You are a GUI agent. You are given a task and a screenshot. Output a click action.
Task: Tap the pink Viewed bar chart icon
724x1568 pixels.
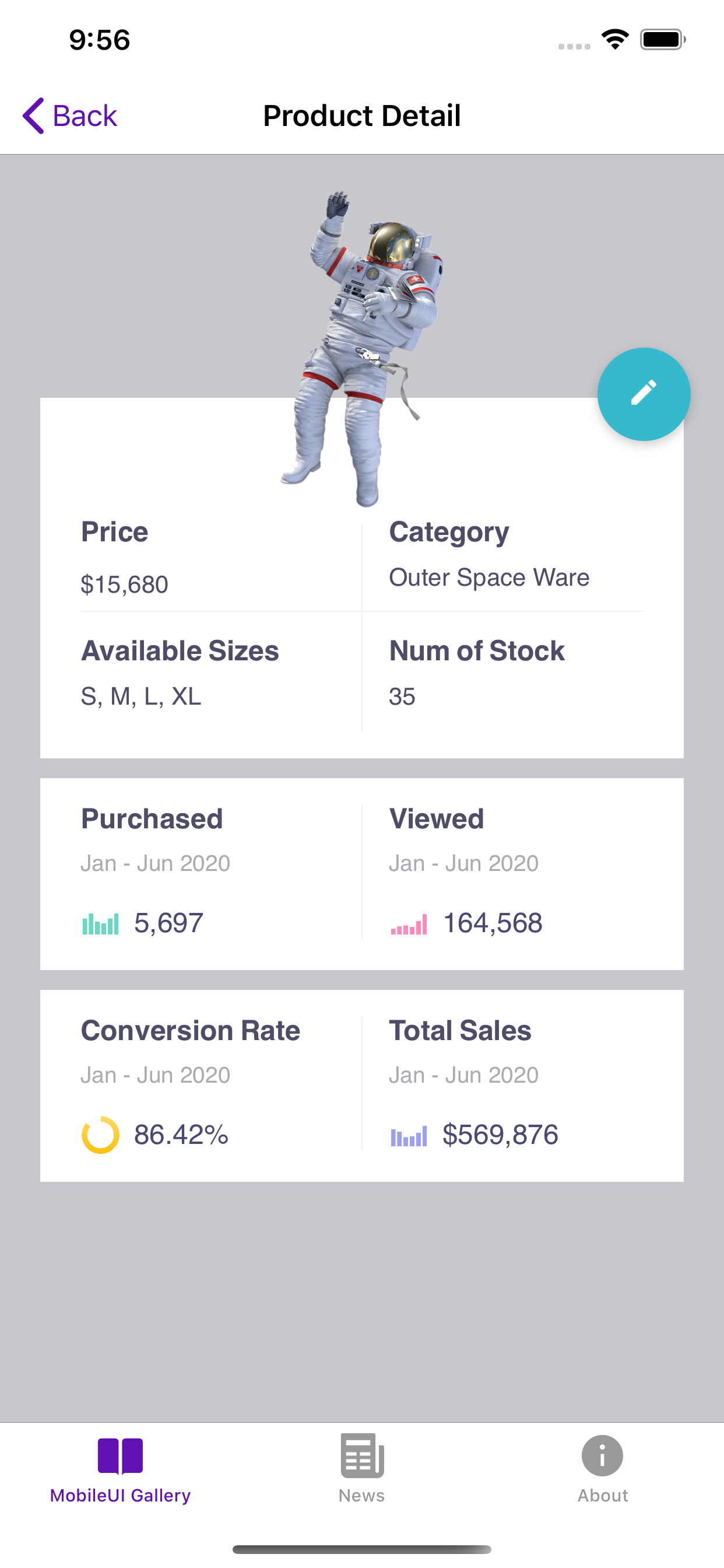(408, 923)
